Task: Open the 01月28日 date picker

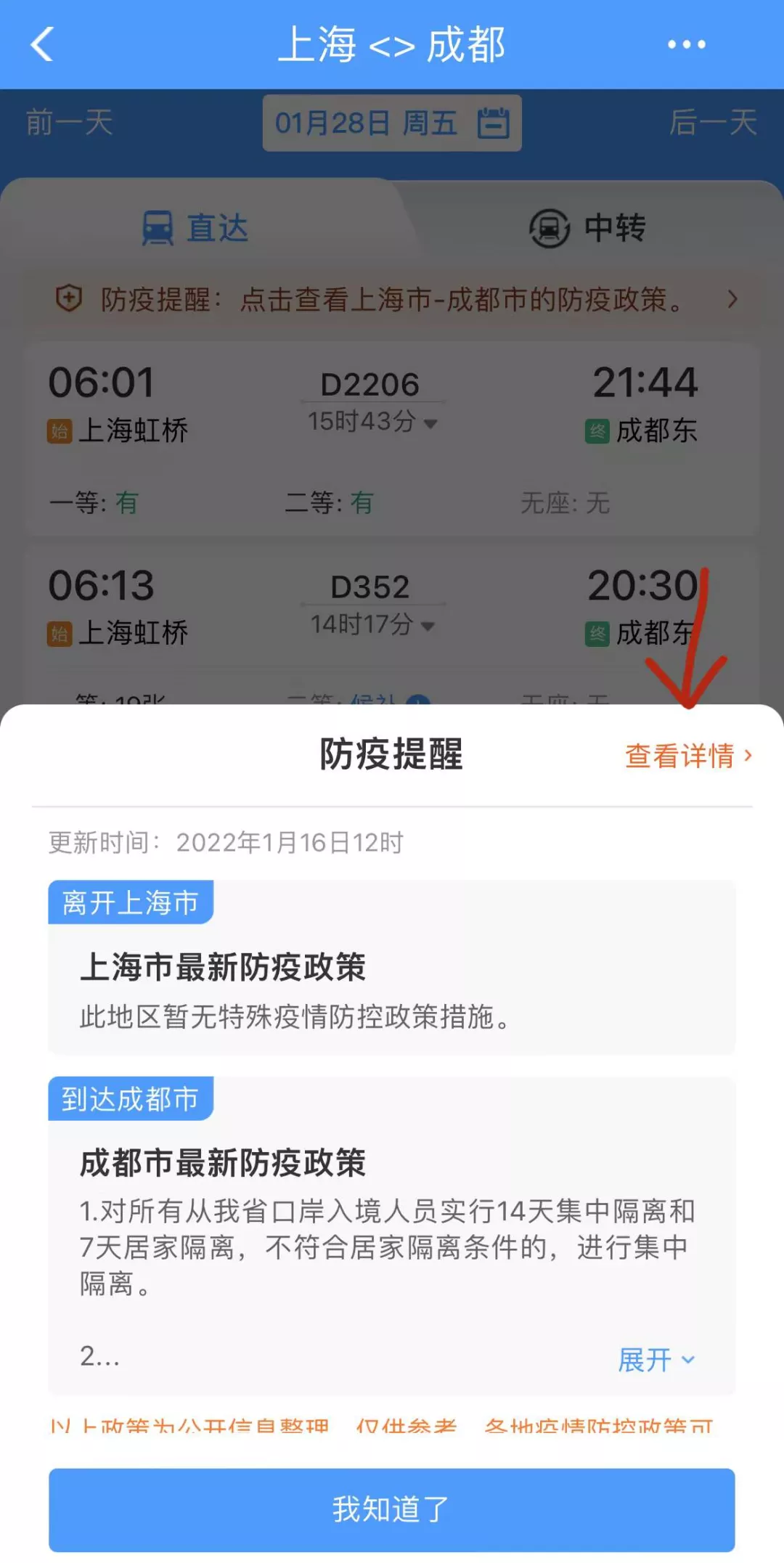Action: coord(392,123)
